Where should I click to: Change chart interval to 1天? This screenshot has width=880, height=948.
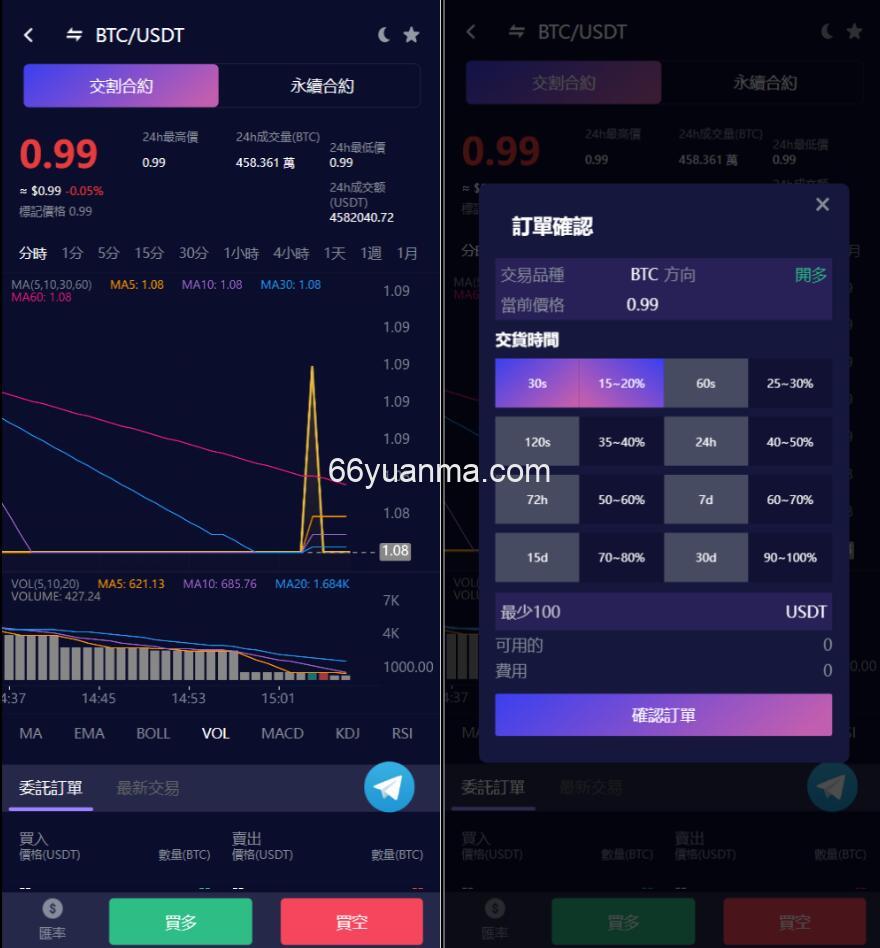pyautogui.click(x=334, y=253)
